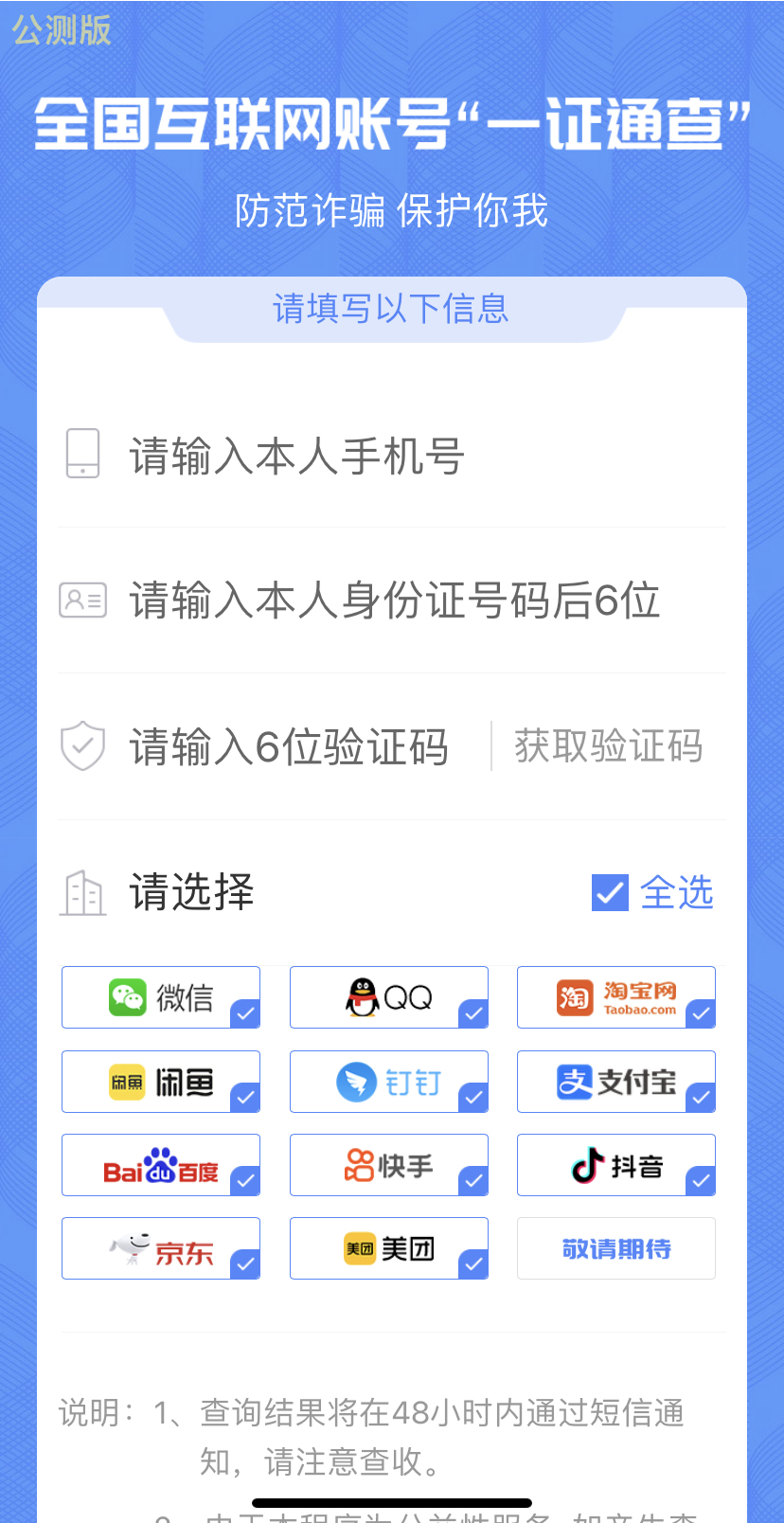Uncheck the 美团 option
Screen dimensions: 784x1523
point(389,1248)
